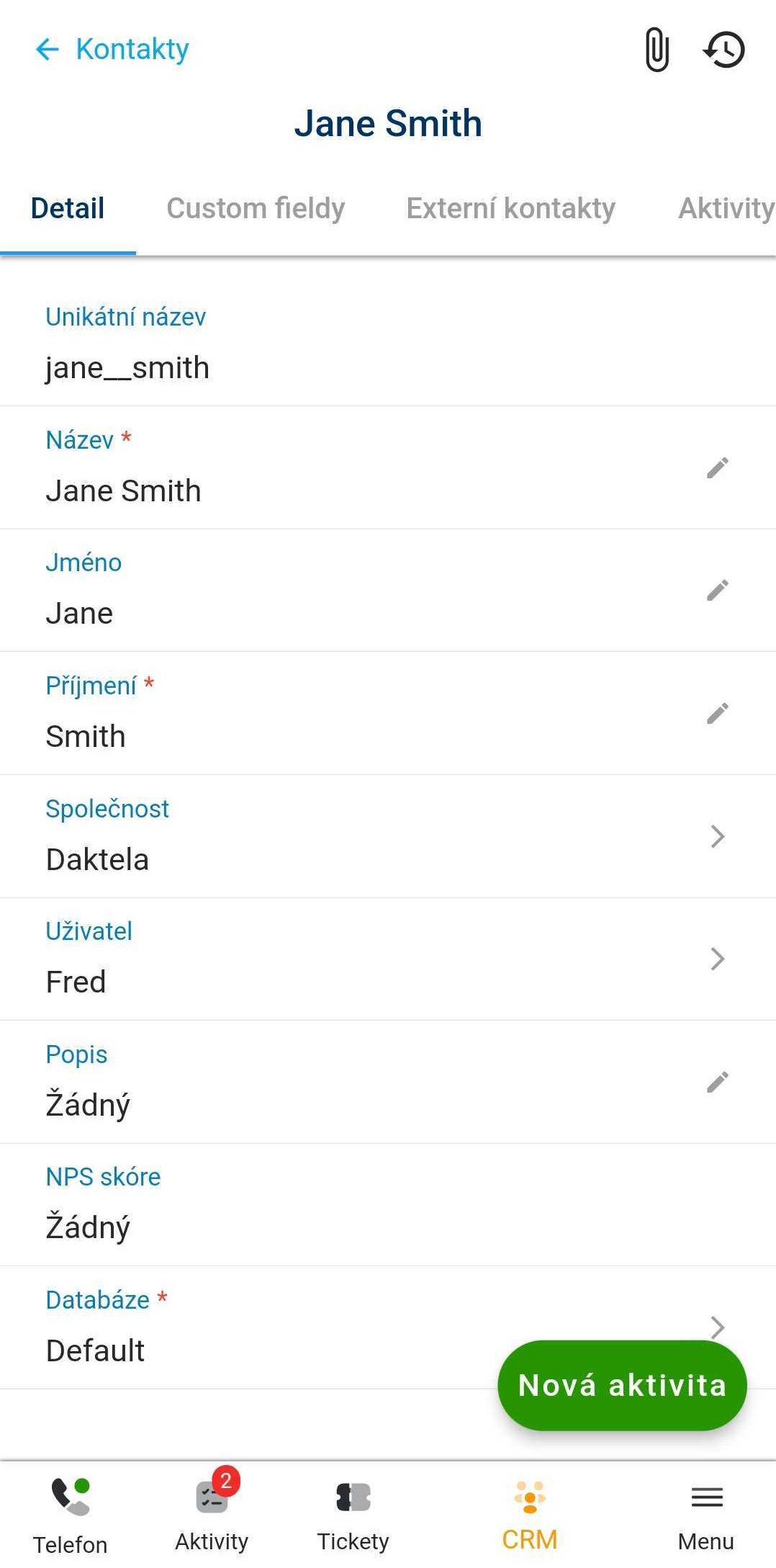The width and height of the screenshot is (776, 1568).
Task: Select CRM in bottom navigation
Action: point(530,1513)
